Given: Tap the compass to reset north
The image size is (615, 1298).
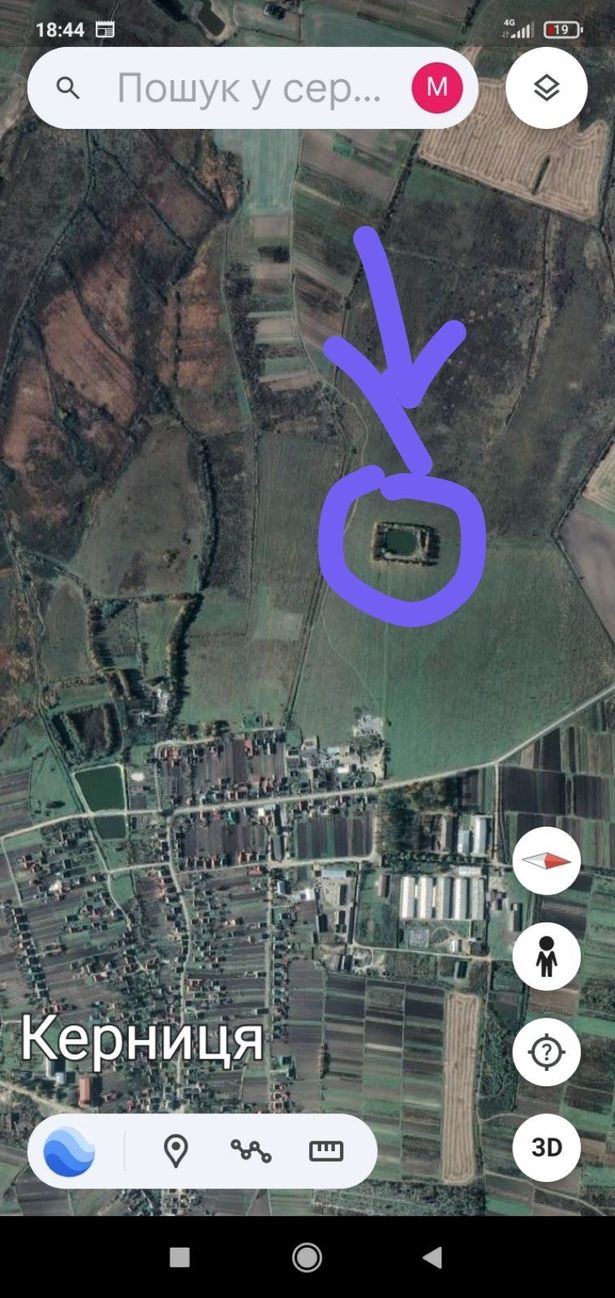Looking at the screenshot, I should pos(546,862).
